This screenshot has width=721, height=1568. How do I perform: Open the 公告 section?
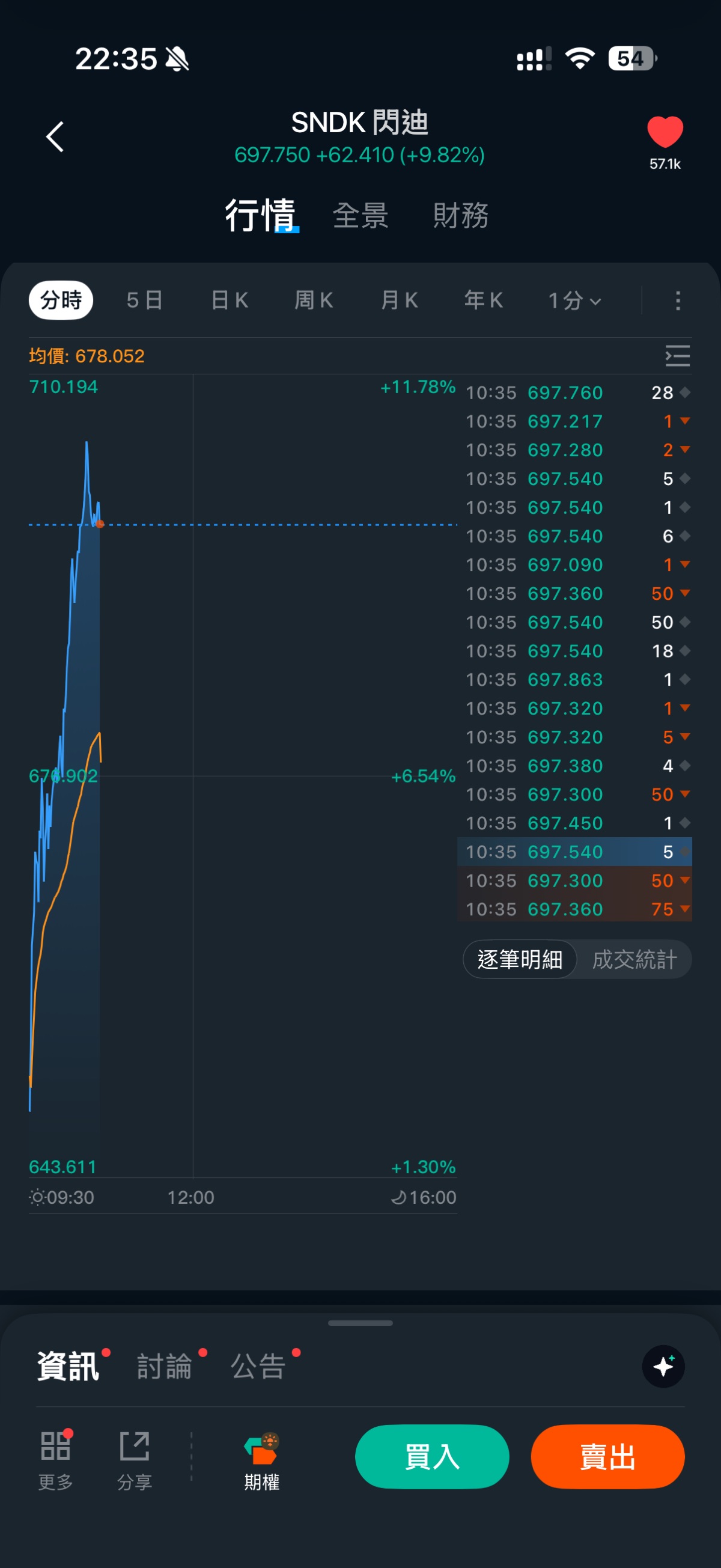(x=258, y=1367)
